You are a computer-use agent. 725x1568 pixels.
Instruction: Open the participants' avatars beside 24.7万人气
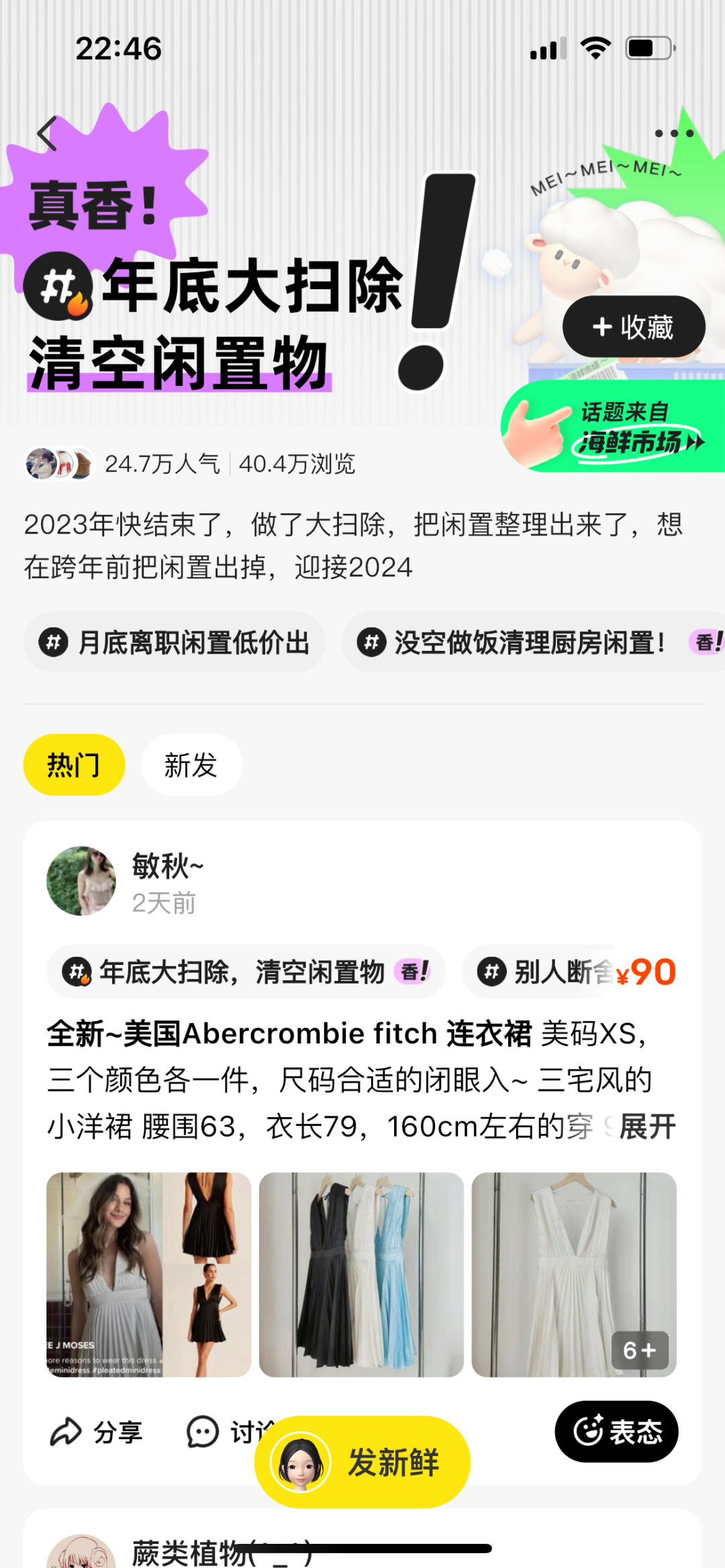click(59, 464)
